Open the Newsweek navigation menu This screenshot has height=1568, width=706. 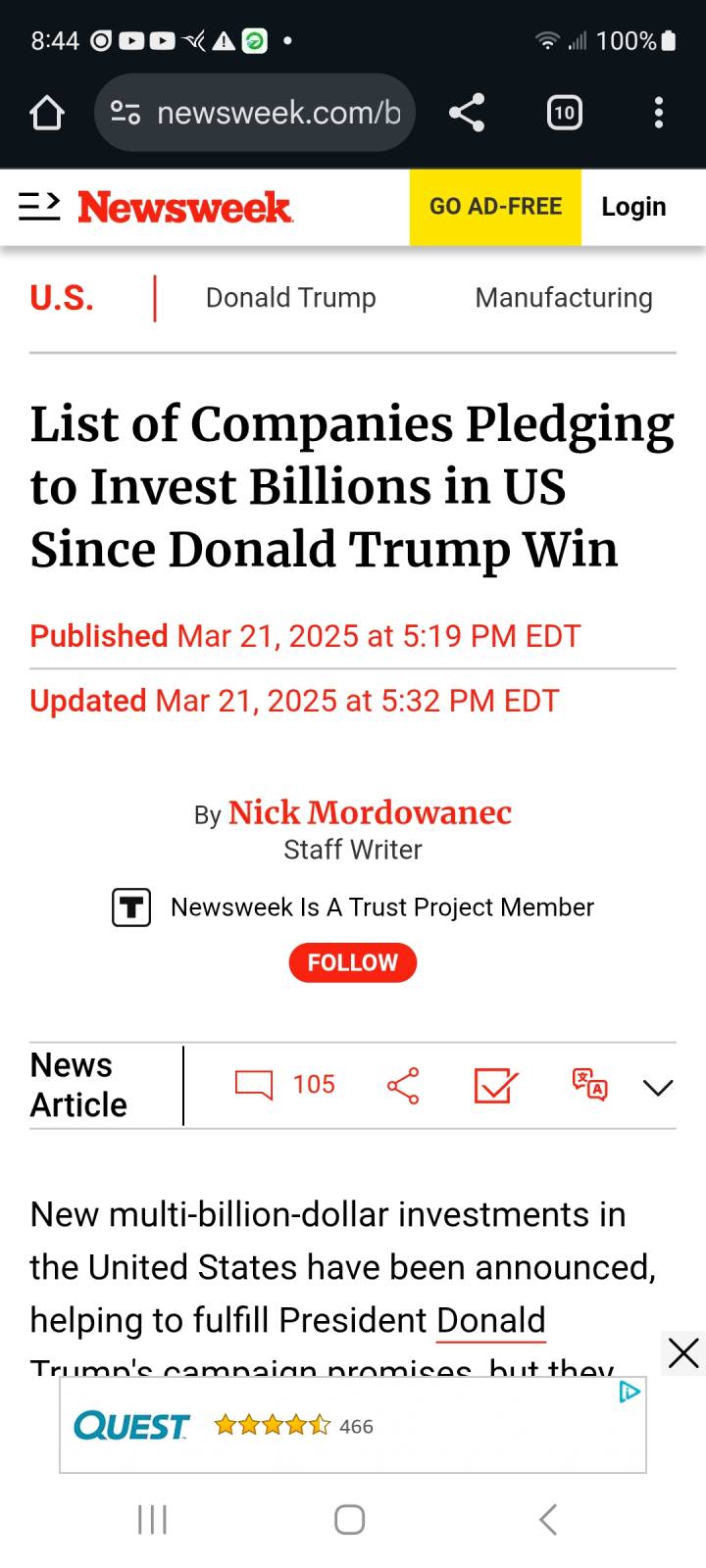pos(39,207)
